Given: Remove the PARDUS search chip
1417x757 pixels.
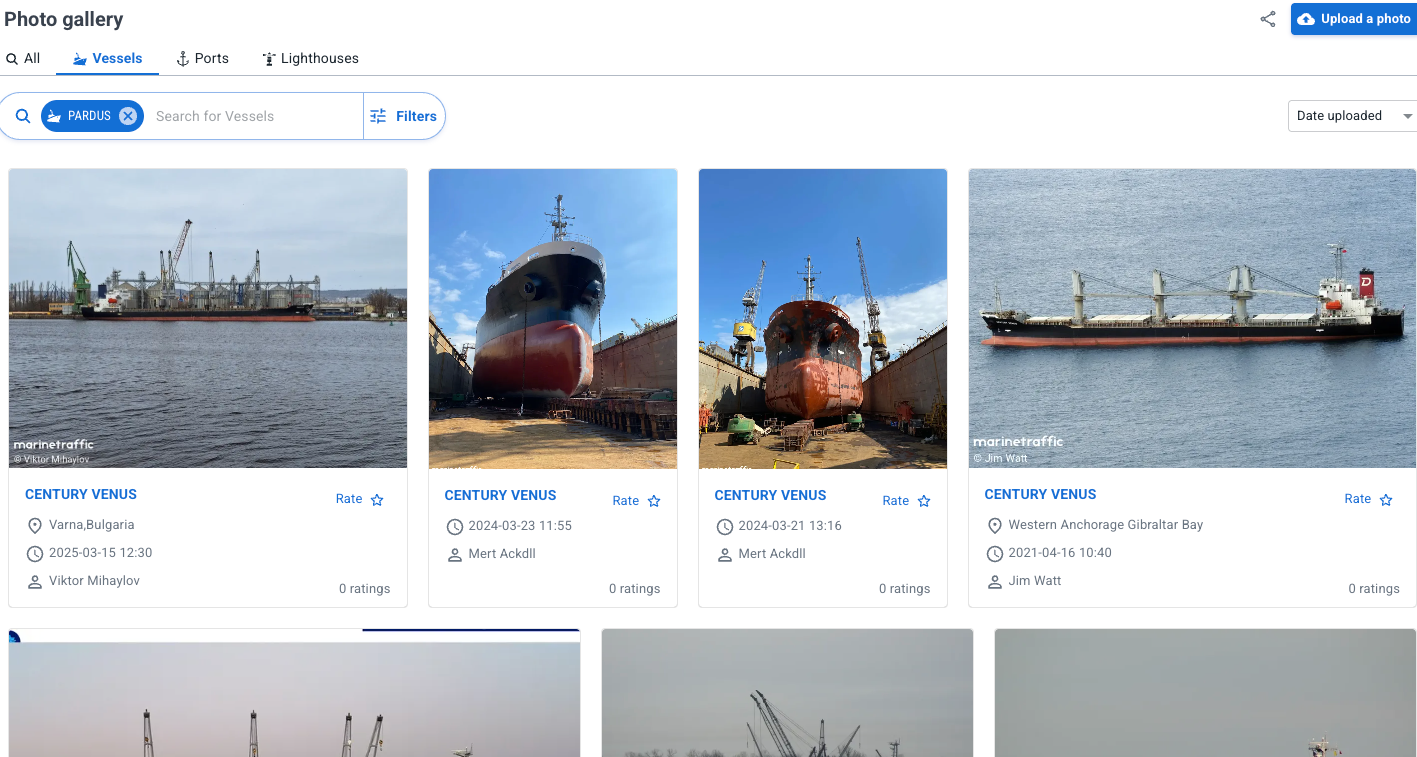Looking at the screenshot, I should tap(128, 116).
